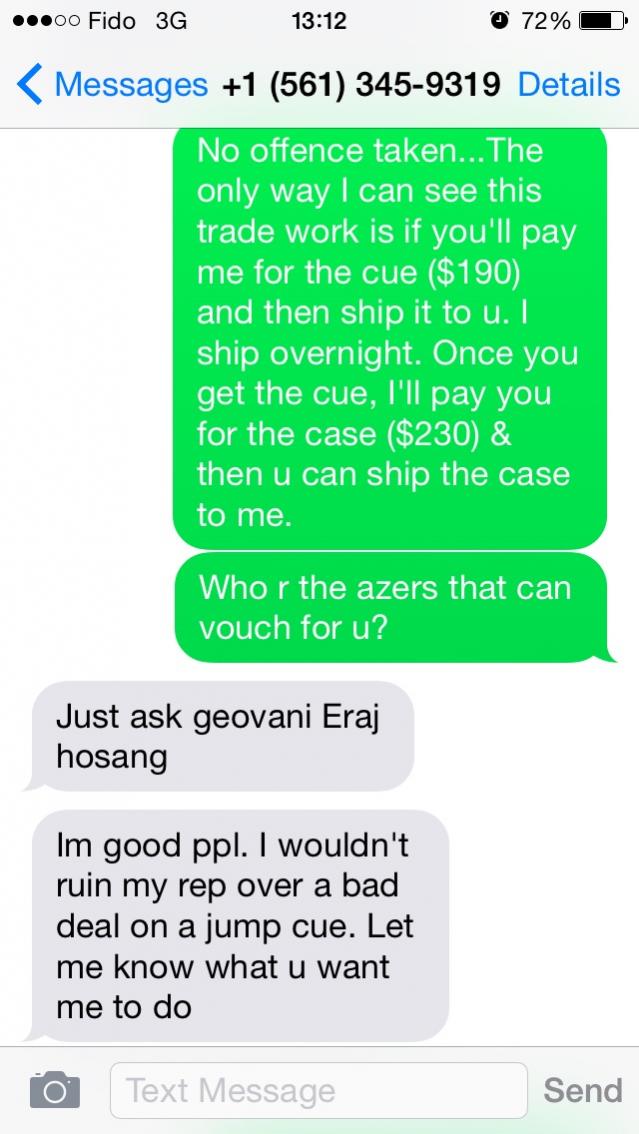The image size is (639, 1134).
Task: Go back to the Messages list
Action: pyautogui.click(x=112, y=85)
